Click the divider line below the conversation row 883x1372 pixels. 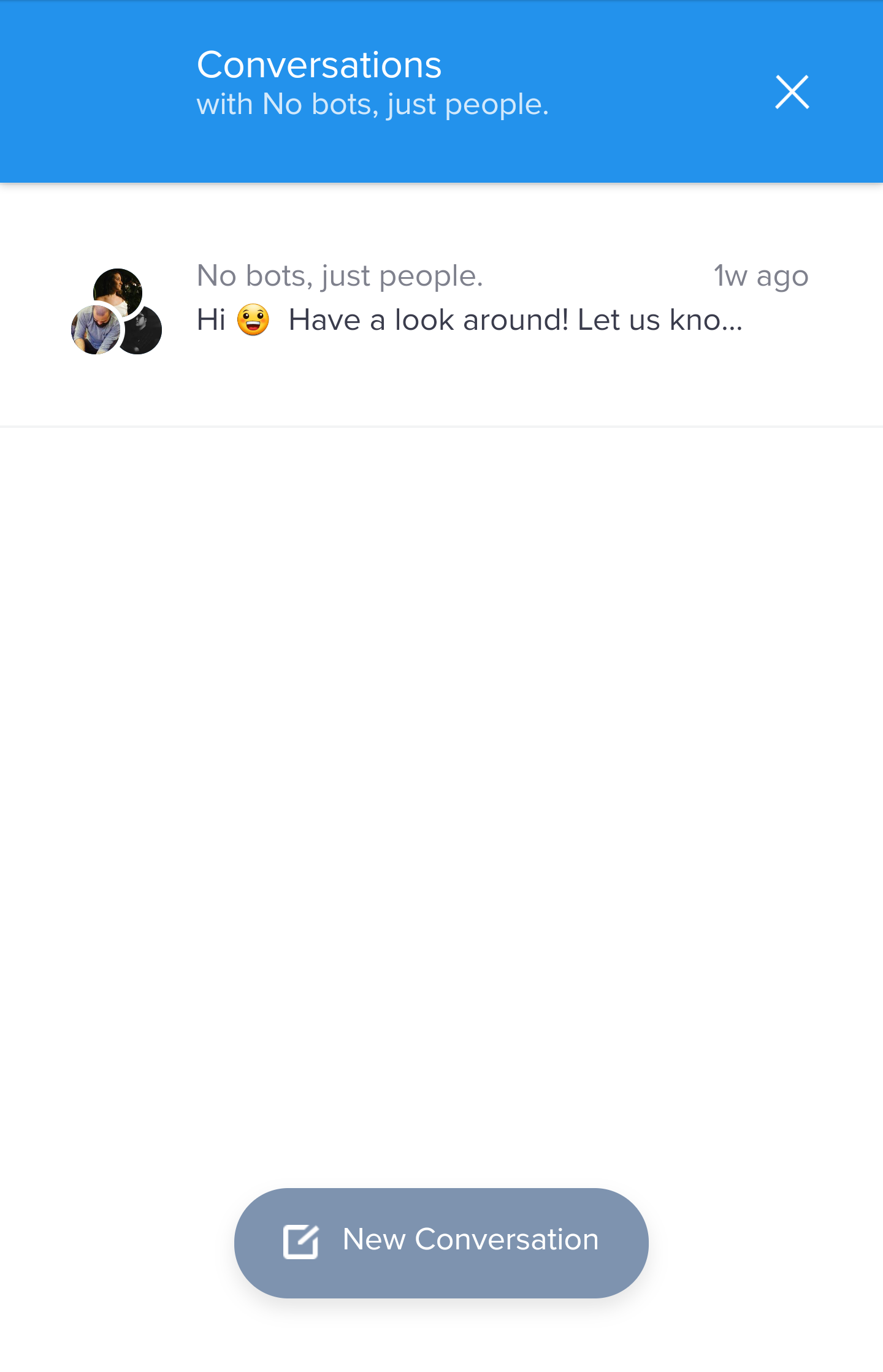442,427
